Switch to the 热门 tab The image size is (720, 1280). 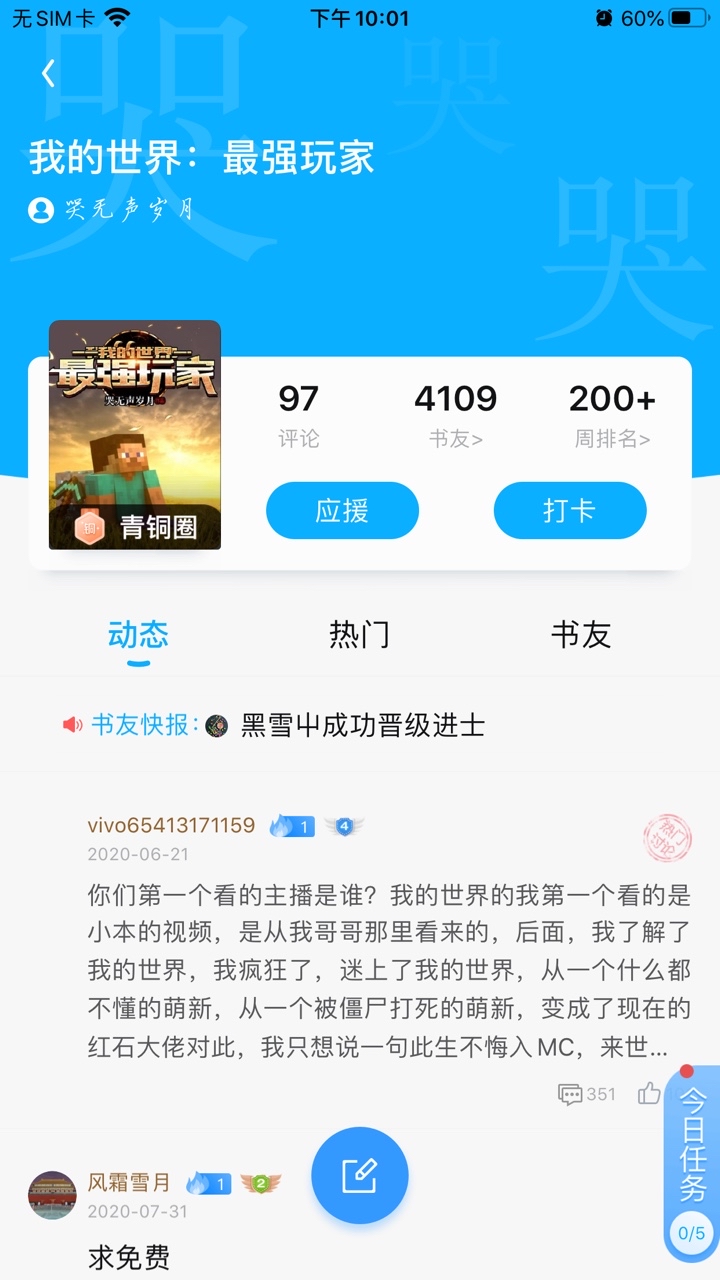[x=359, y=635]
